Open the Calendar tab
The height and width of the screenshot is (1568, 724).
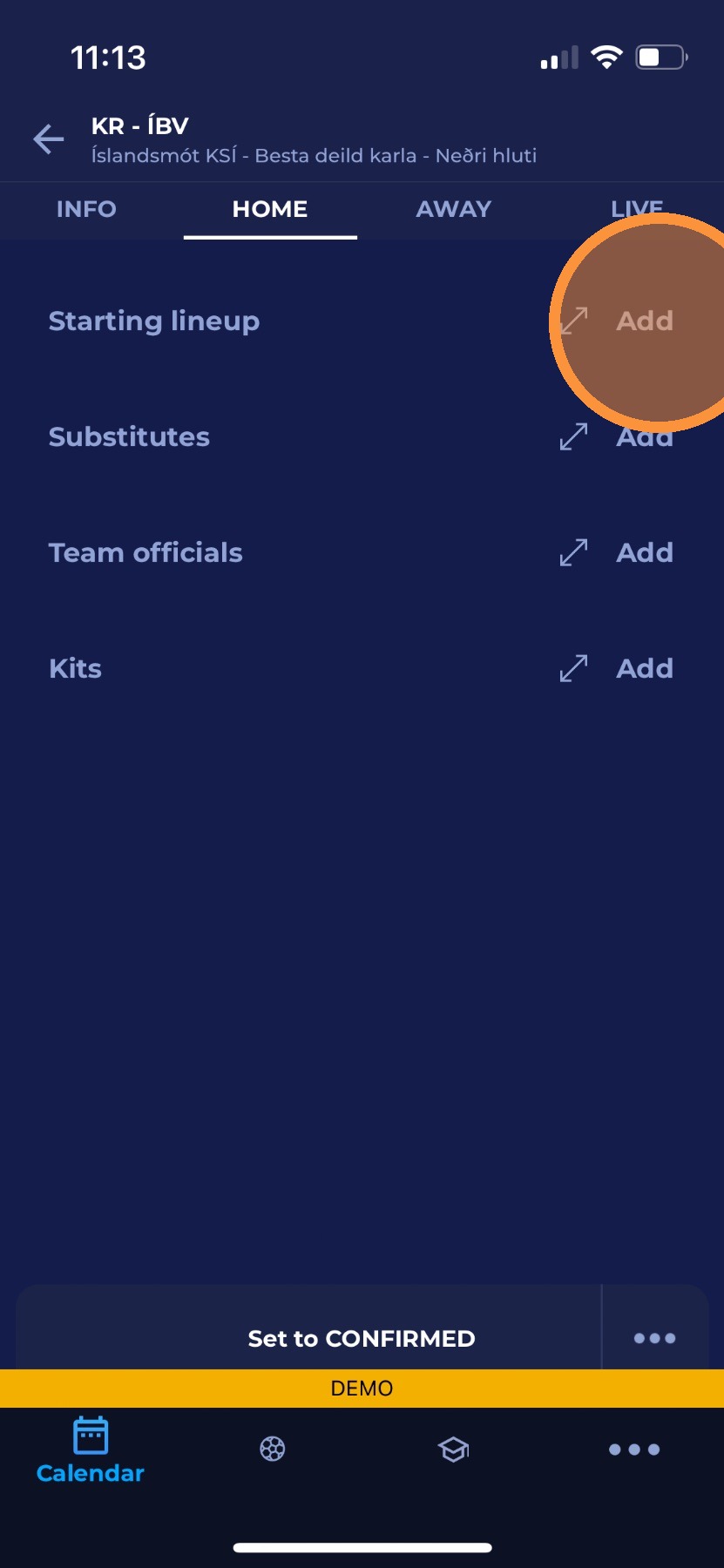pos(91,1451)
